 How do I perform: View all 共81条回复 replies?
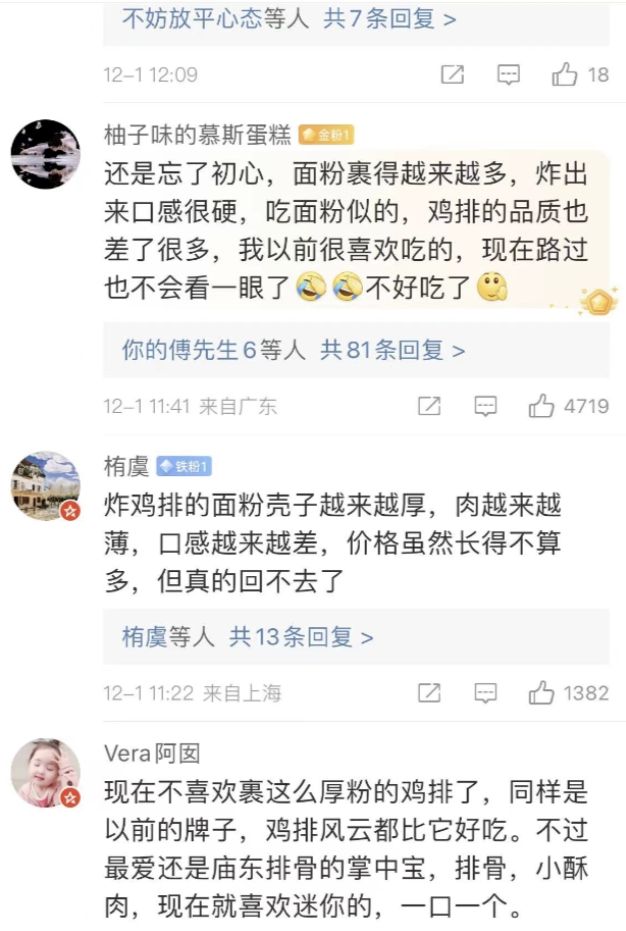pyautogui.click(x=392, y=350)
